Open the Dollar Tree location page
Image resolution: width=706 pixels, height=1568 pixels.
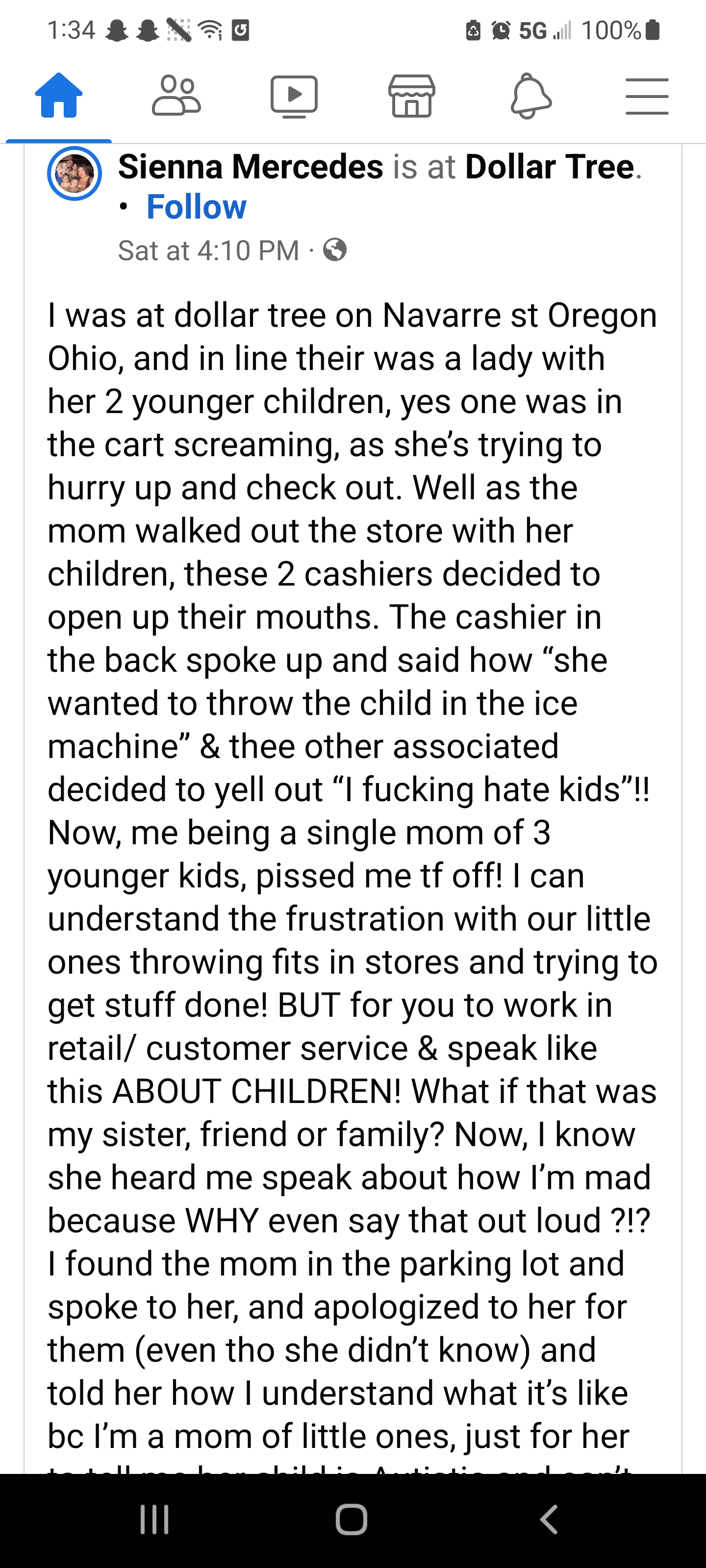click(x=550, y=167)
